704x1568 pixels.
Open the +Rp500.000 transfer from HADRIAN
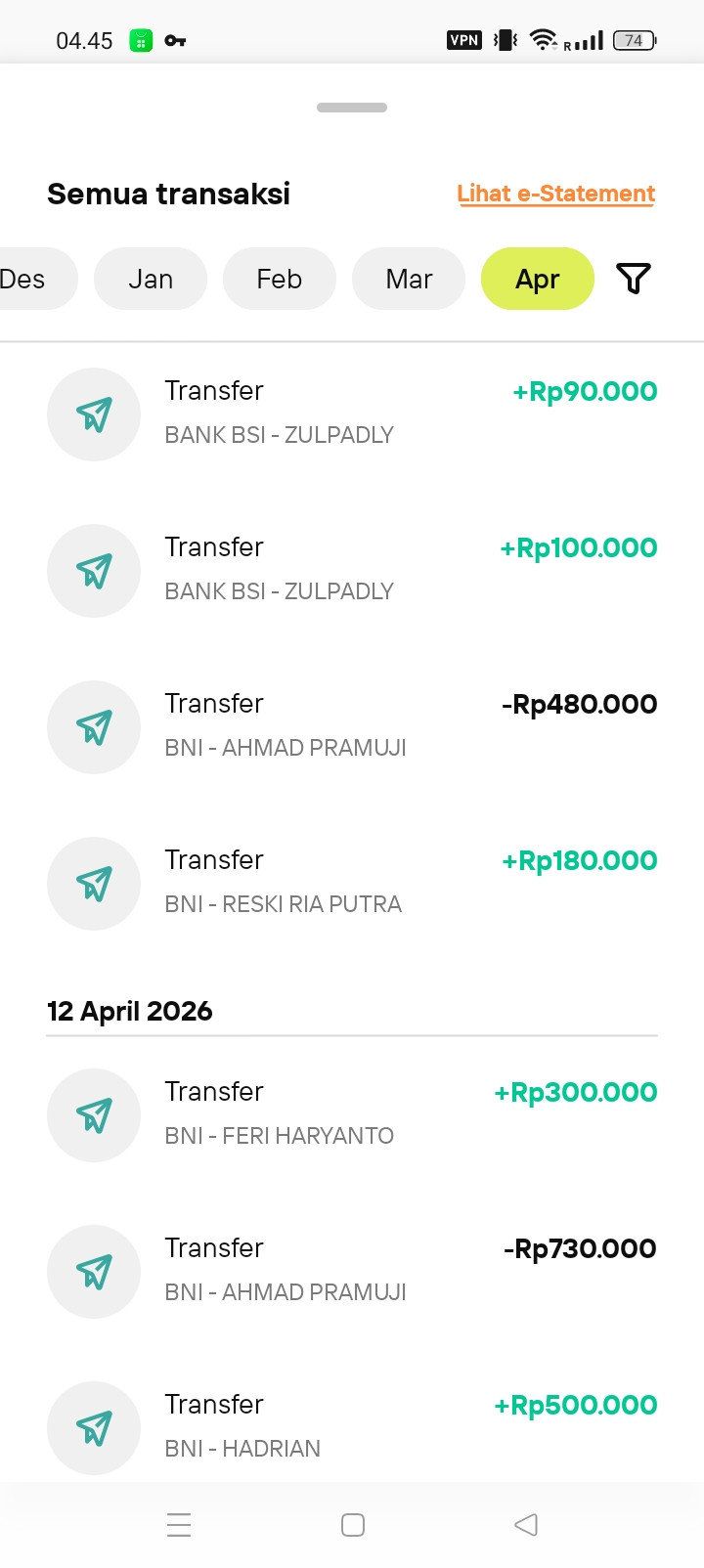(352, 1427)
